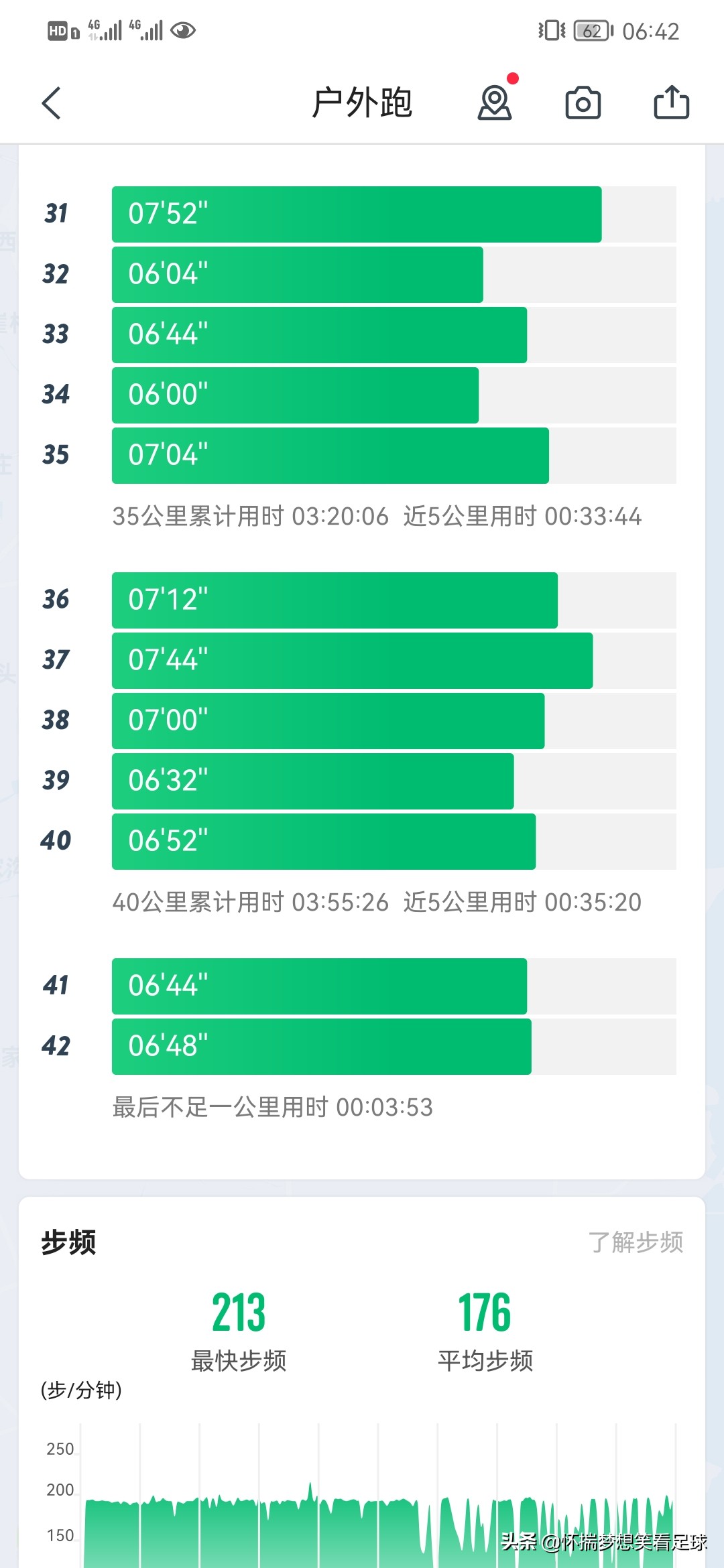Open the profile avatar with notification dot
The height and width of the screenshot is (1568, 724).
495,104
